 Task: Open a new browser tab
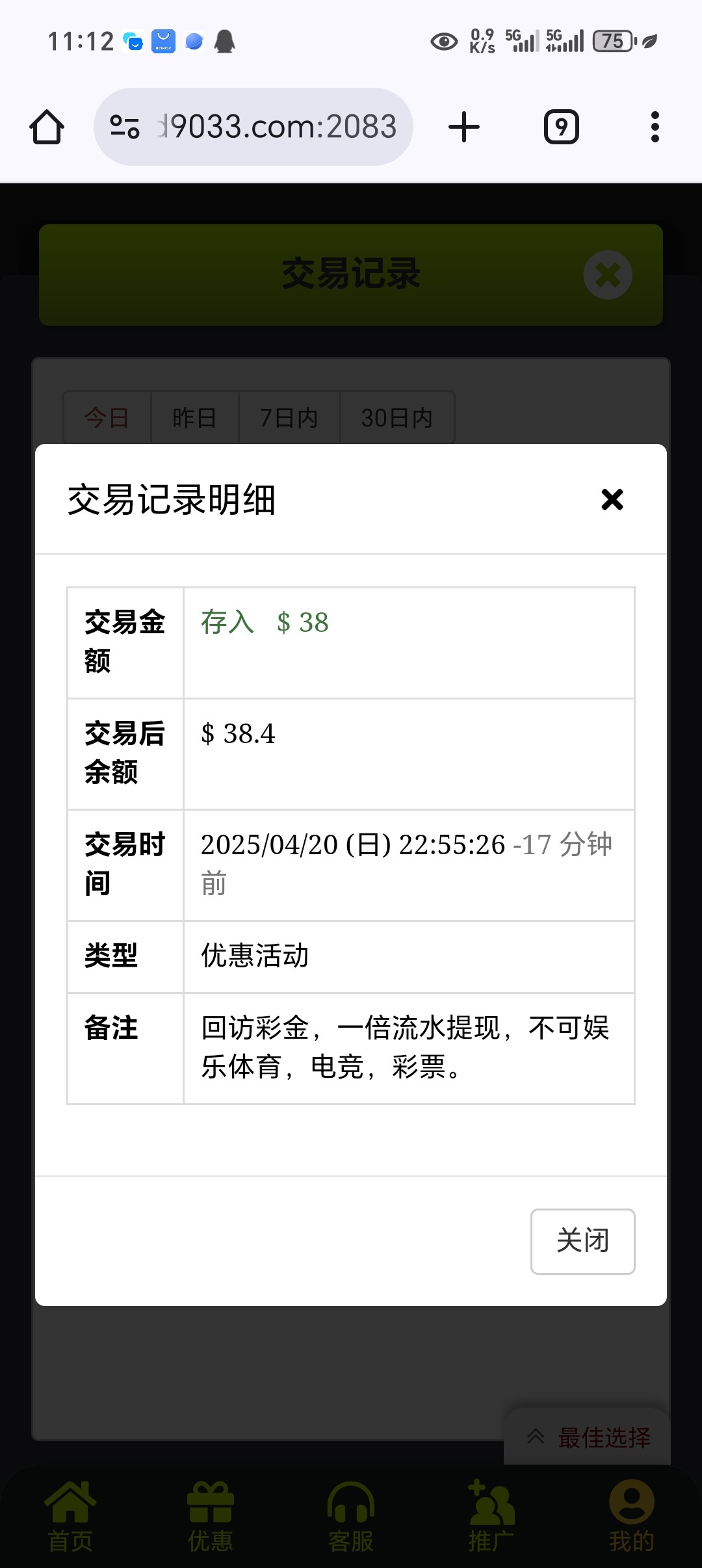pos(464,127)
